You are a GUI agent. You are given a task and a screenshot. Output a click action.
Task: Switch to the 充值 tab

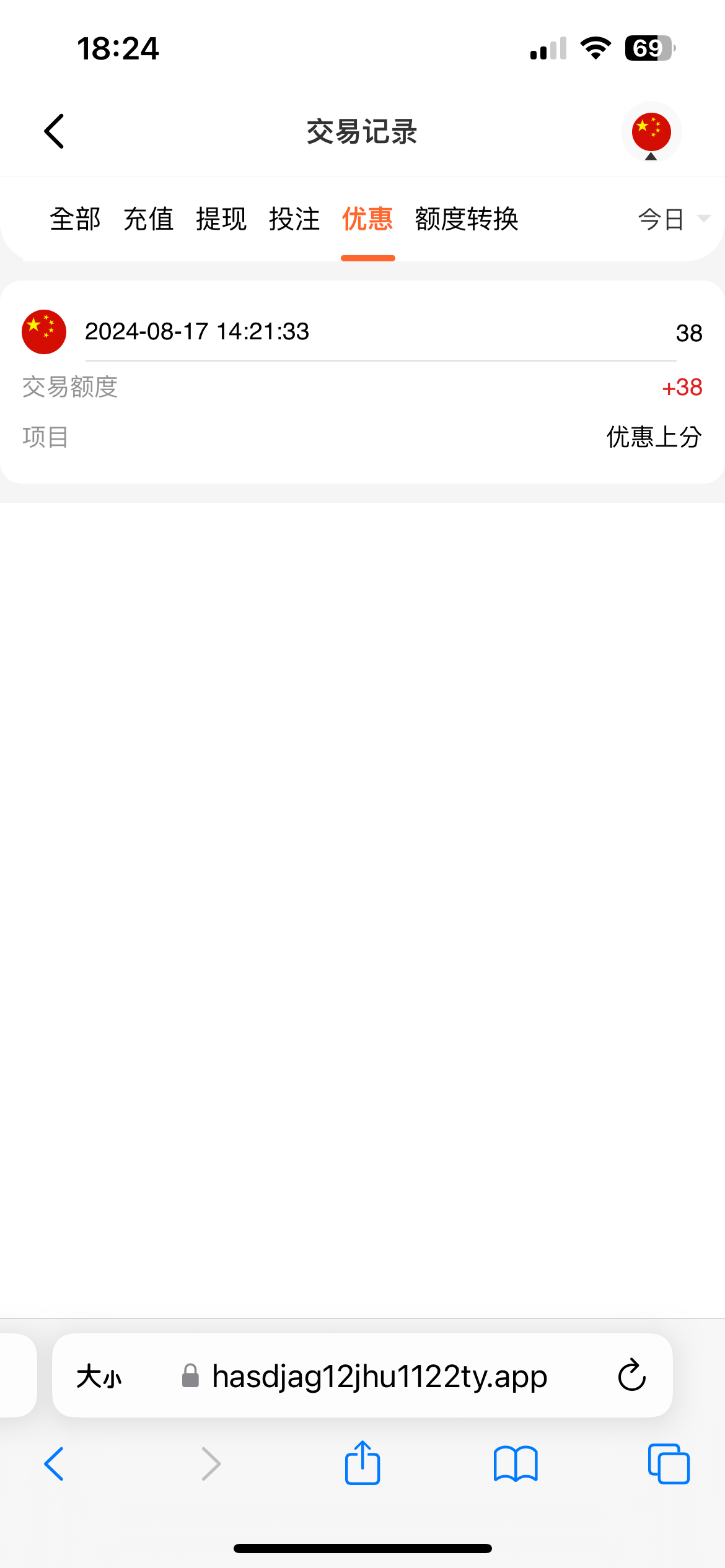coord(148,219)
